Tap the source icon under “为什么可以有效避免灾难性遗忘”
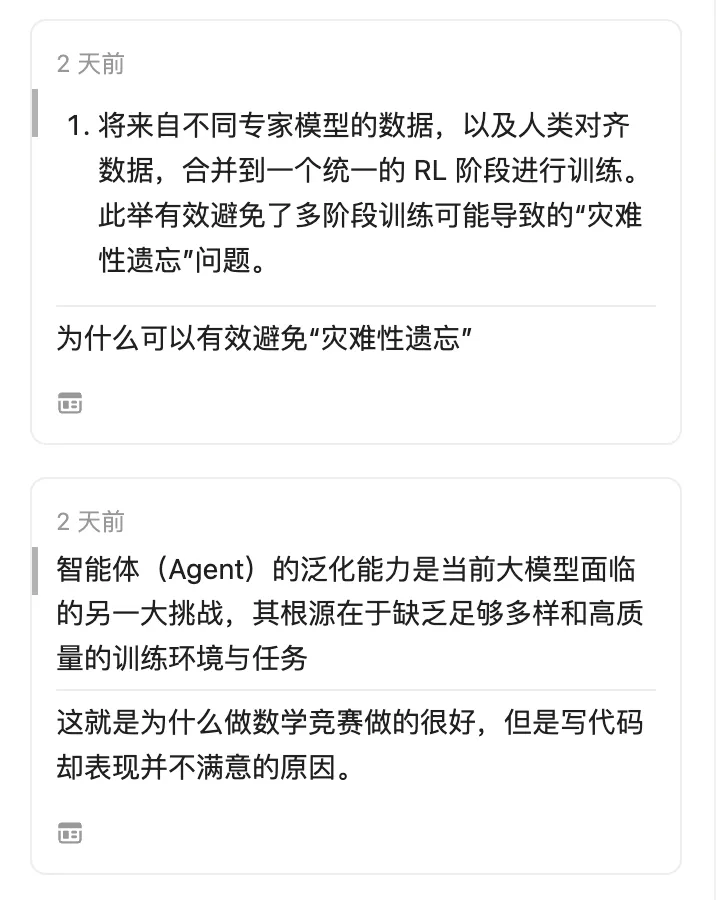 coord(70,403)
